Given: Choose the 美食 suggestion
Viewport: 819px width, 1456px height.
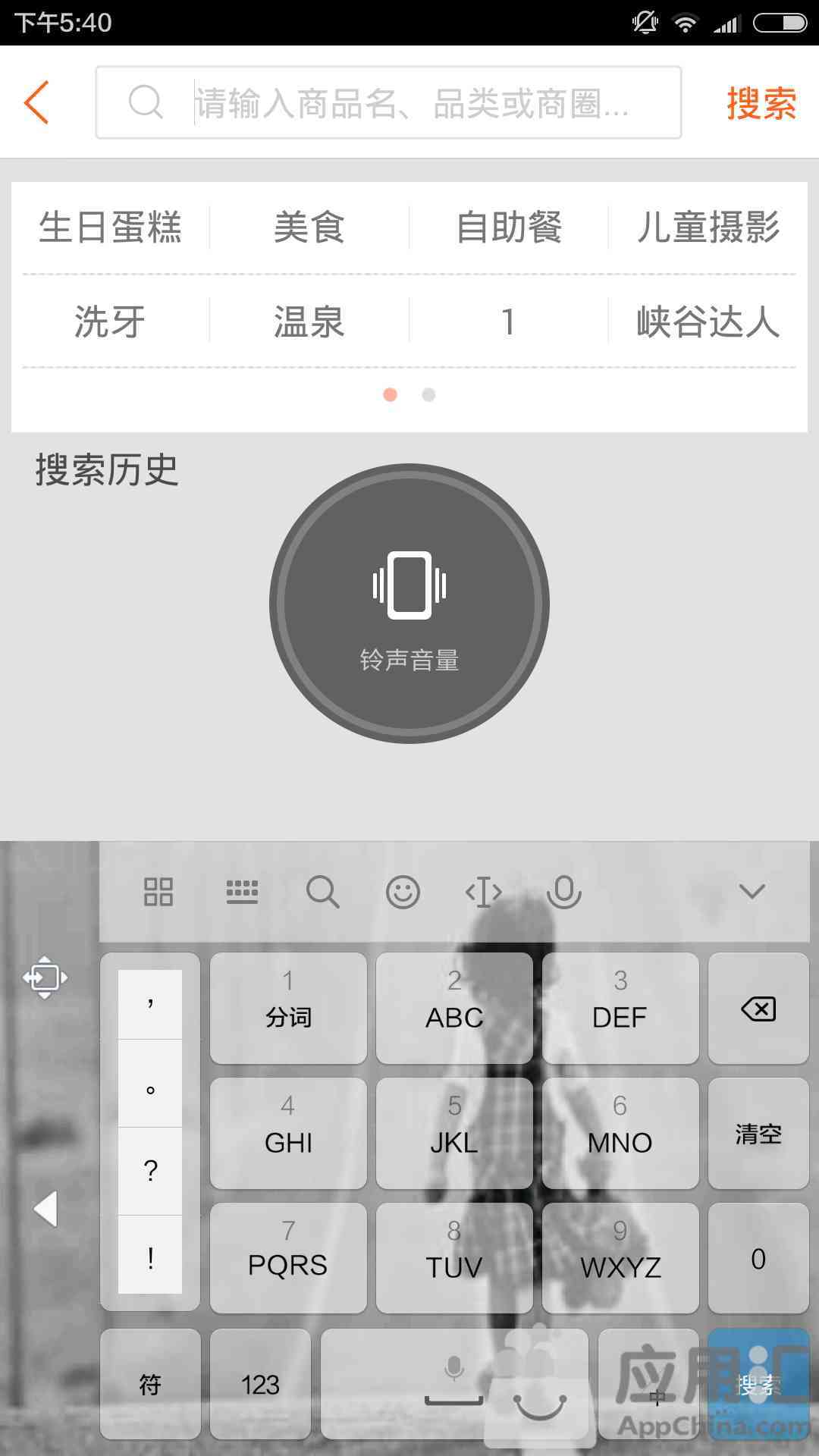Looking at the screenshot, I should coord(309,227).
